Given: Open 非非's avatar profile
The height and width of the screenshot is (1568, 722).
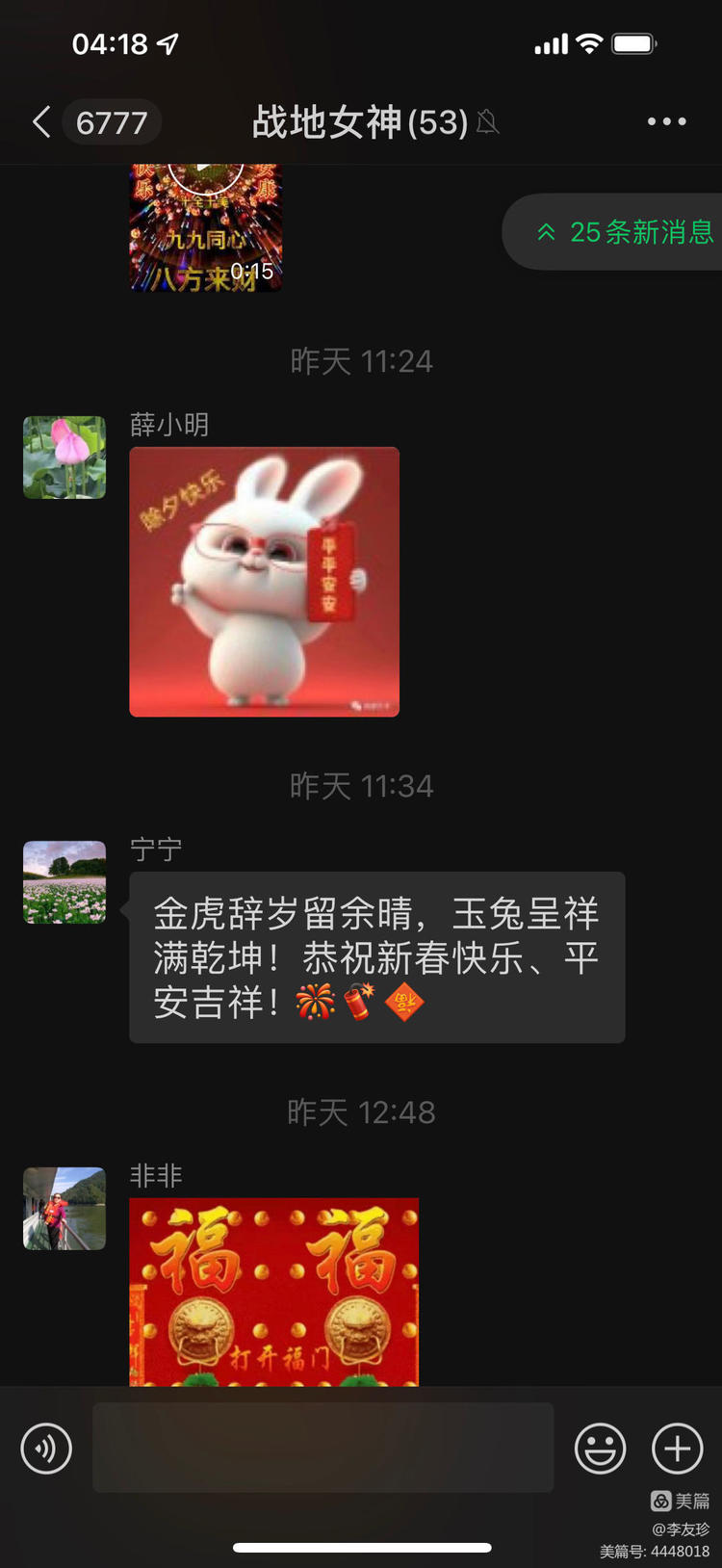Looking at the screenshot, I should click(64, 1209).
